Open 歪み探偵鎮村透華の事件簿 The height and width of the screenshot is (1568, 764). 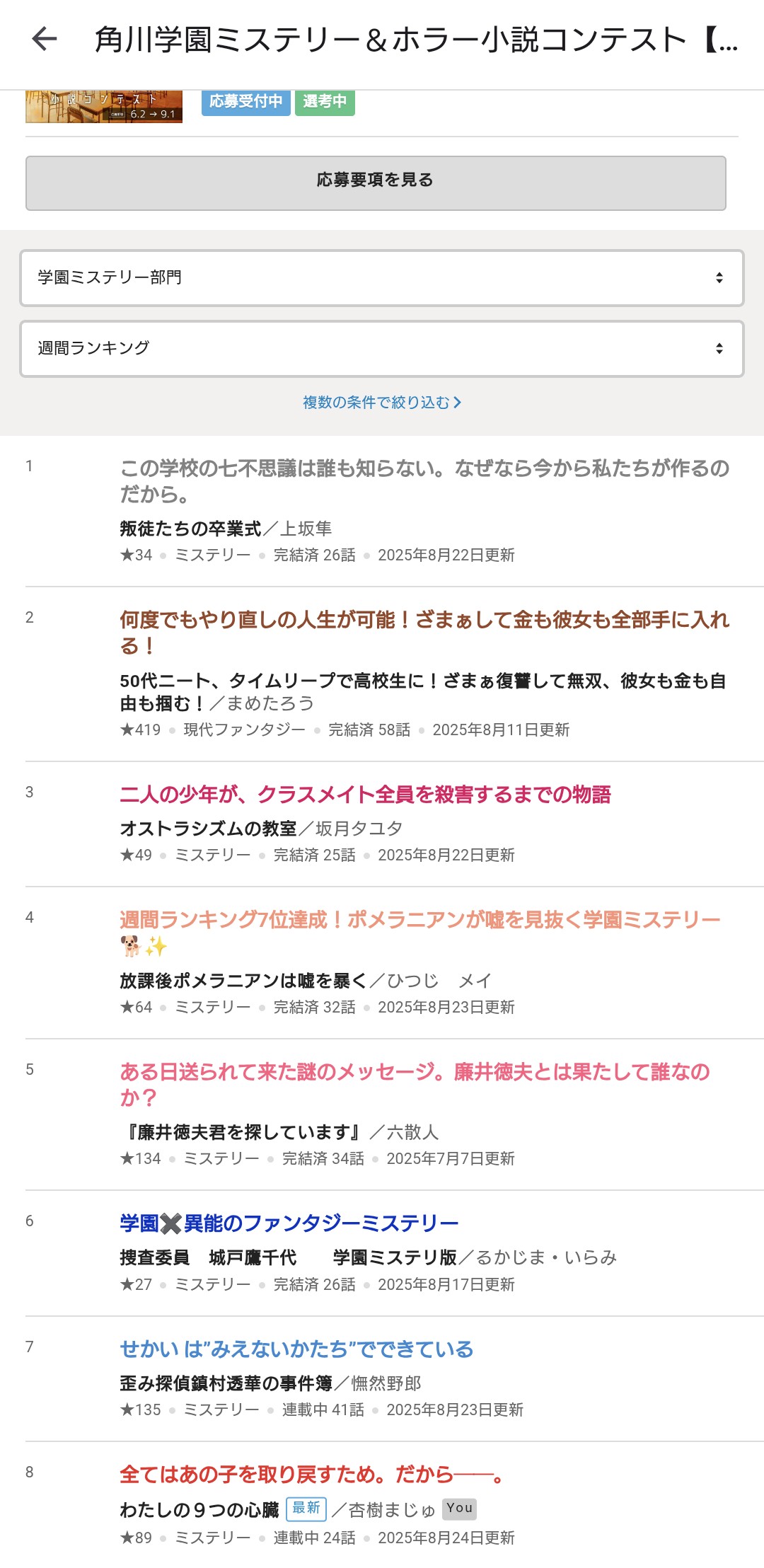(x=226, y=1383)
